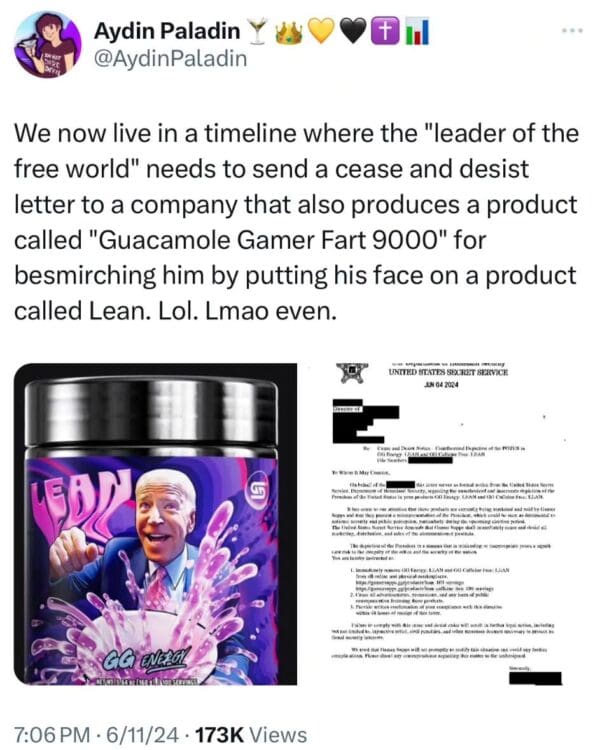Open Aydin Paladin's profile avatar
Viewport: 600px width, 750px height.
click(x=48, y=45)
